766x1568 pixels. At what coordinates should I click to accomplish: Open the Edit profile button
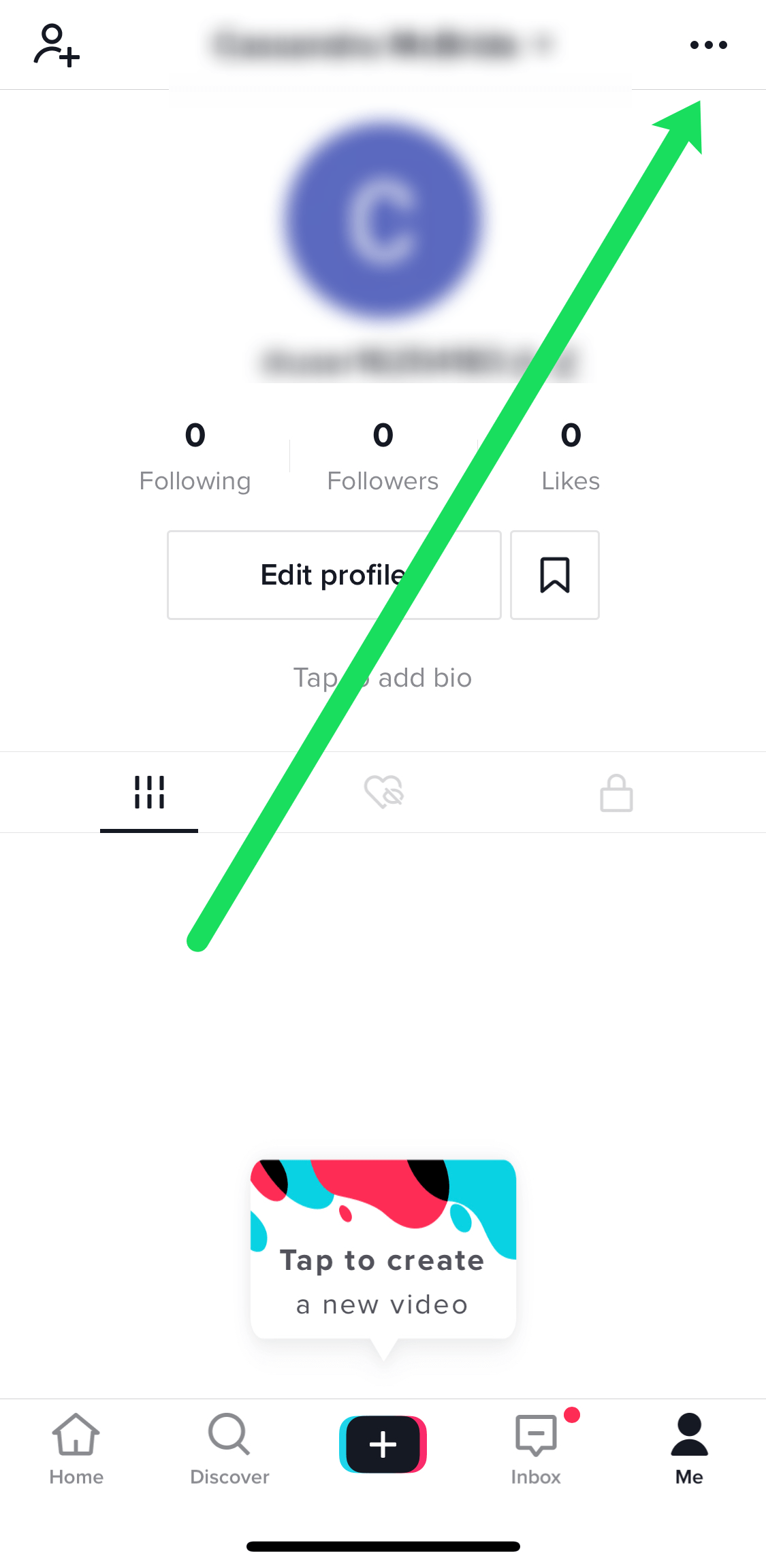[x=334, y=575]
